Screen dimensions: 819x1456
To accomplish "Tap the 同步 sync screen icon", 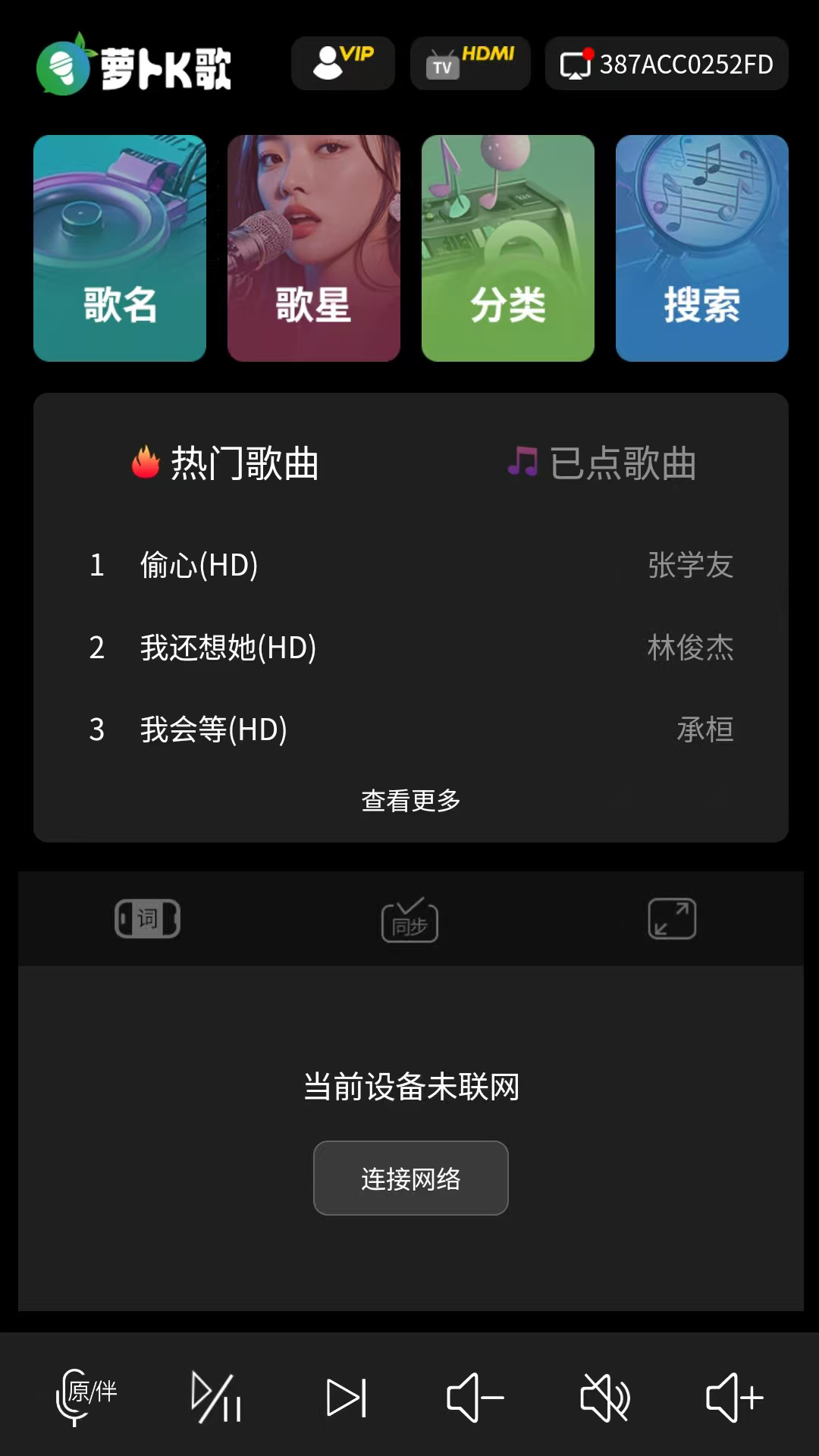I will click(x=409, y=921).
